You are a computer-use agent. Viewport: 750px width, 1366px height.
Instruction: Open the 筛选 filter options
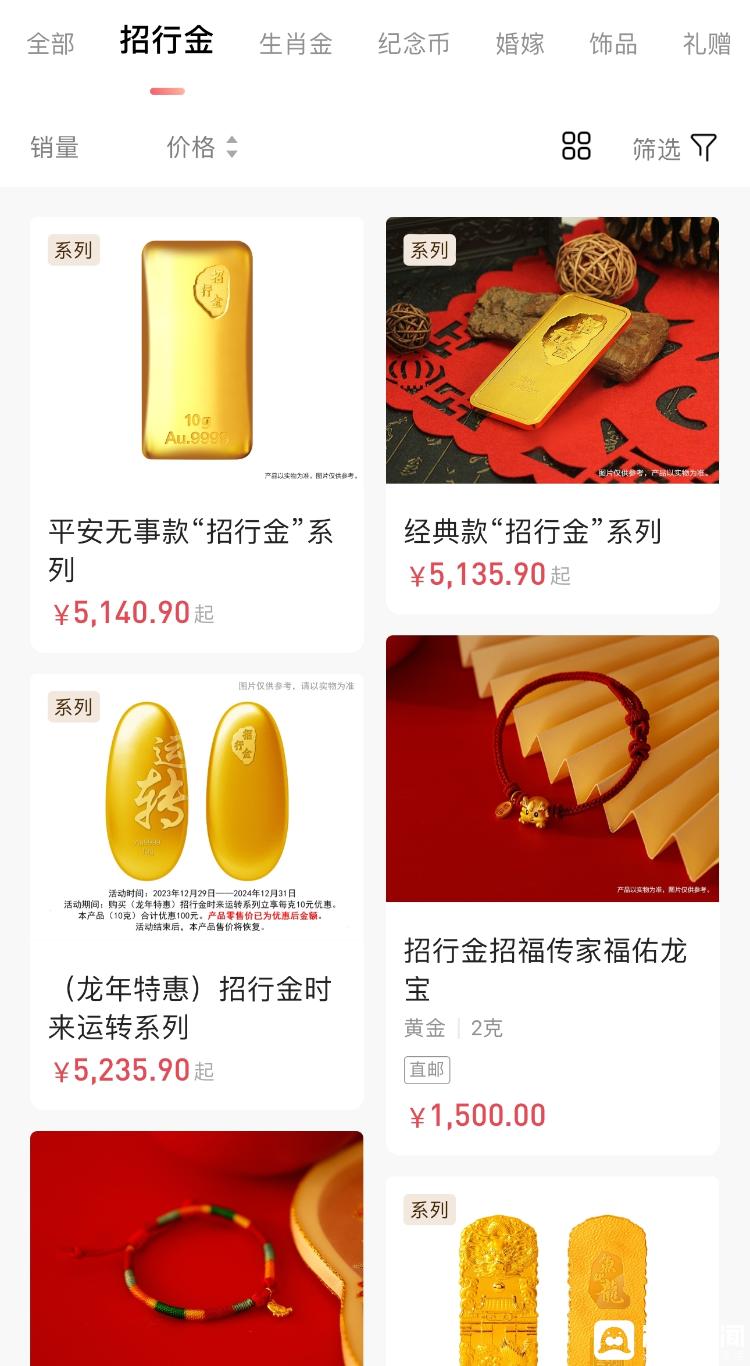tap(675, 148)
